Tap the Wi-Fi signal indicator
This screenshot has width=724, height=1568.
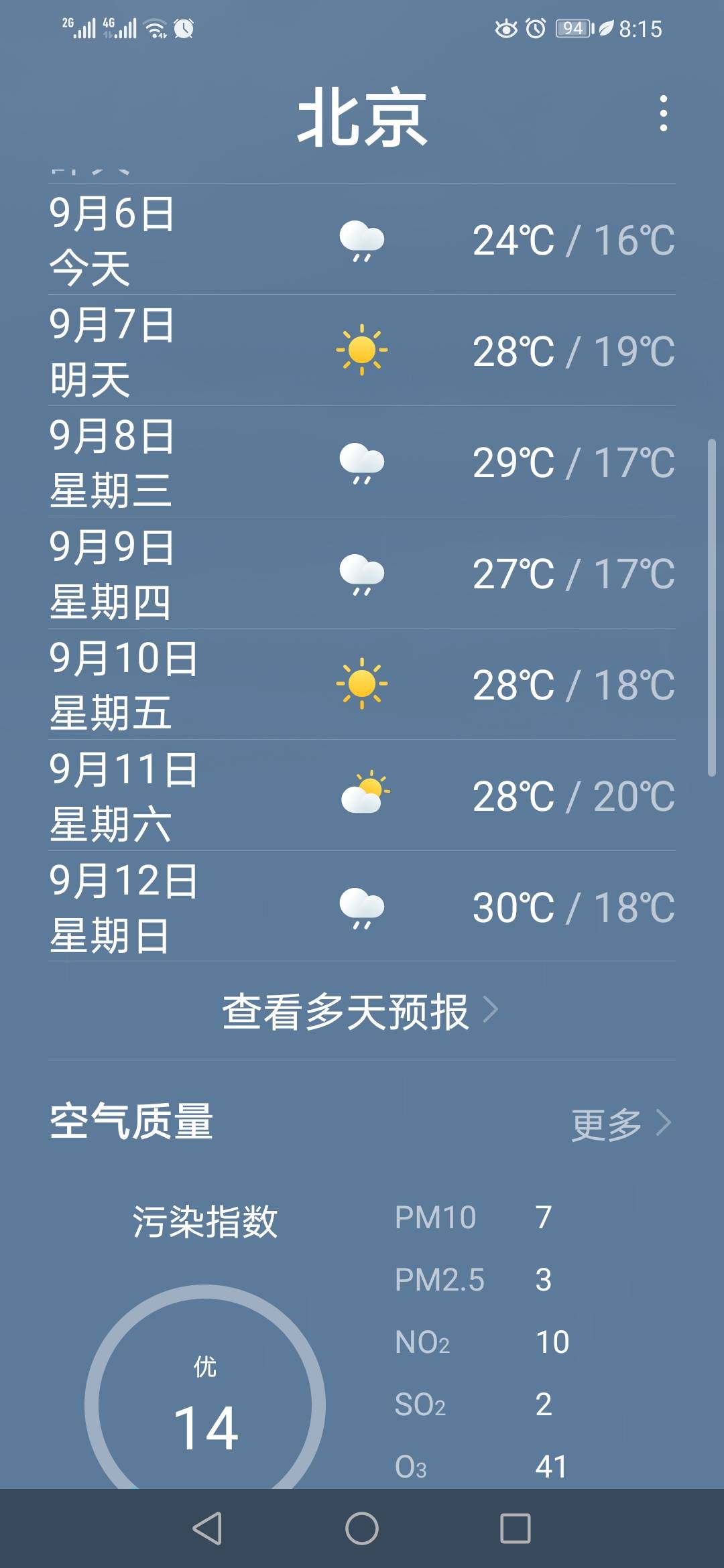156,27
